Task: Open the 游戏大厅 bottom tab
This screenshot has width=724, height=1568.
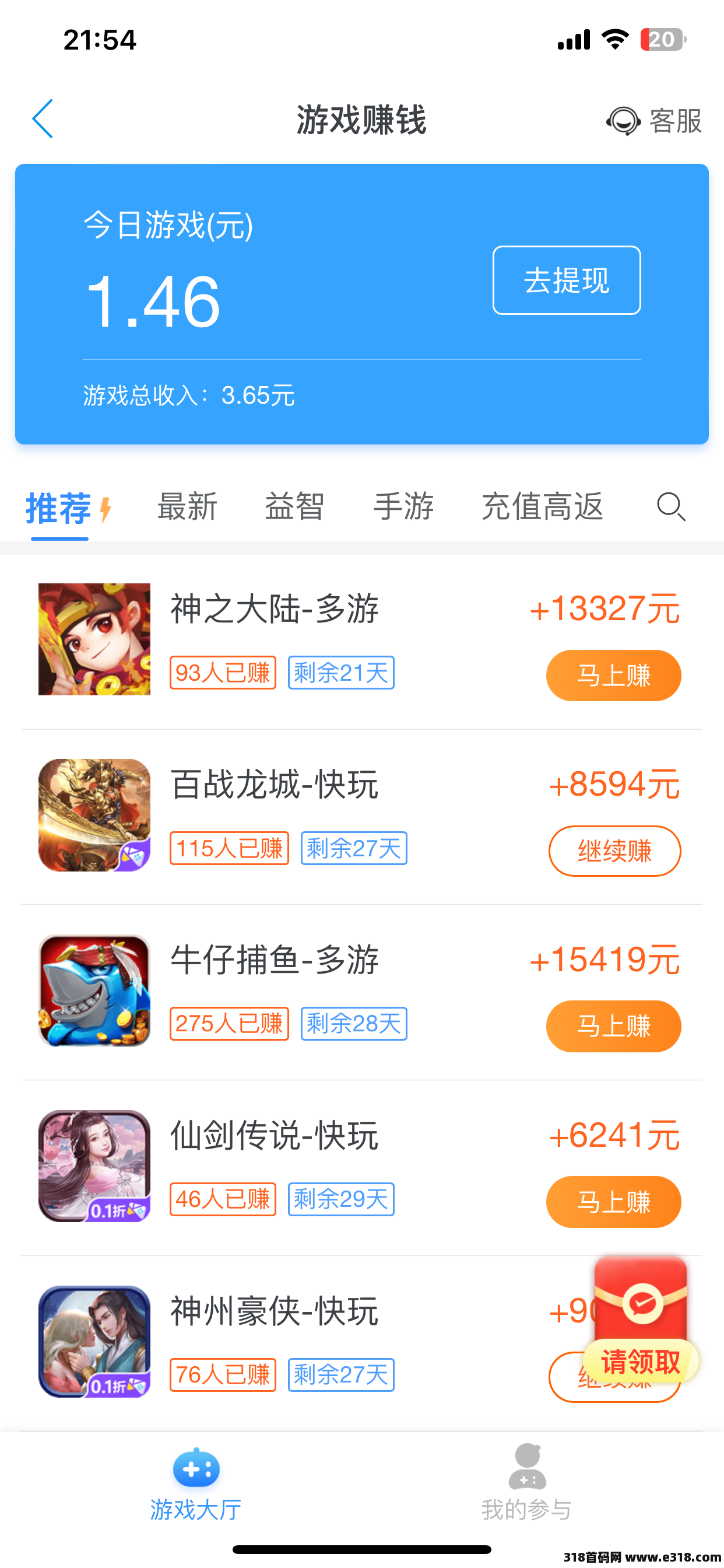Action: tap(196, 1483)
